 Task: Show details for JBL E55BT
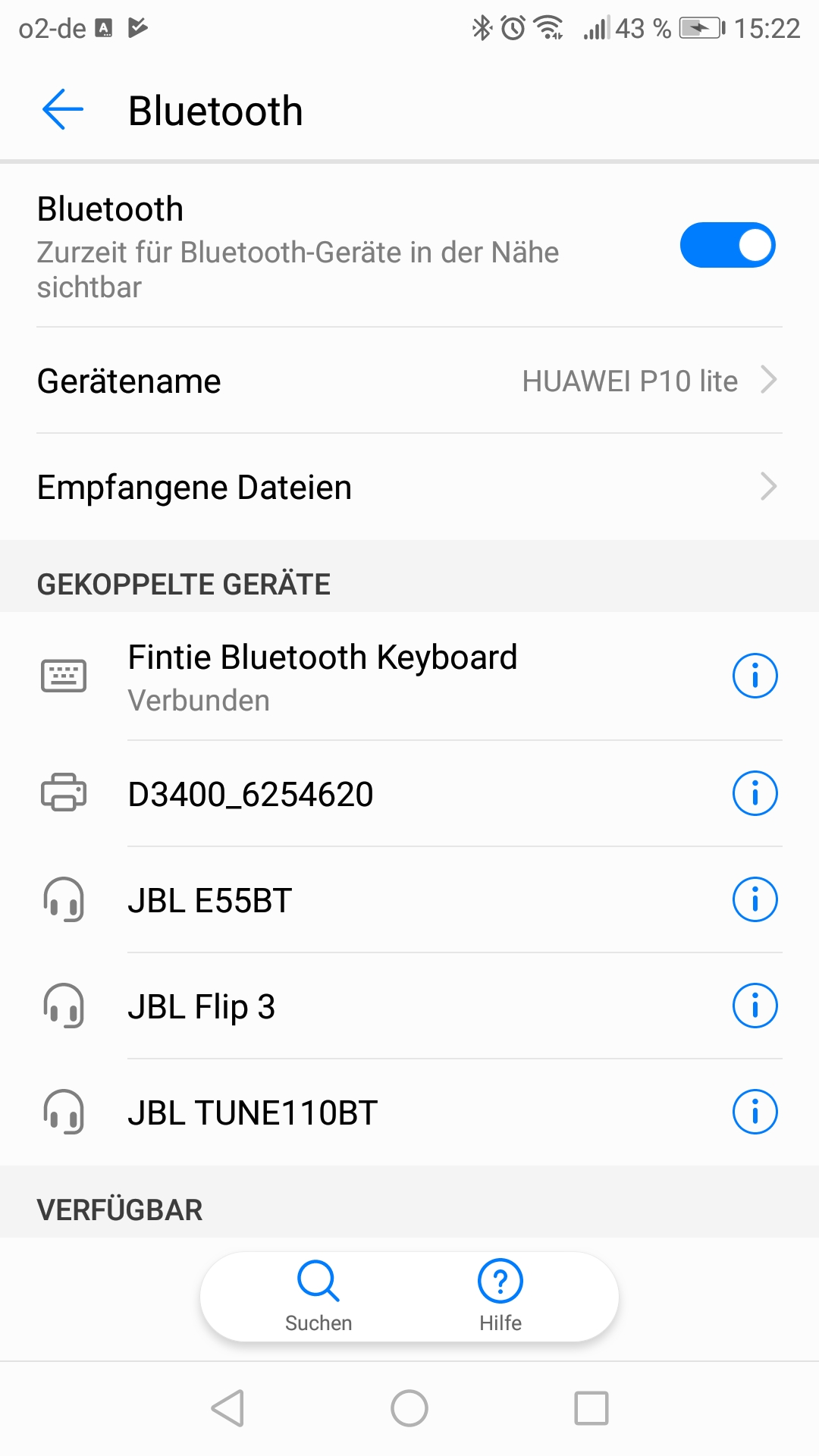(755, 900)
